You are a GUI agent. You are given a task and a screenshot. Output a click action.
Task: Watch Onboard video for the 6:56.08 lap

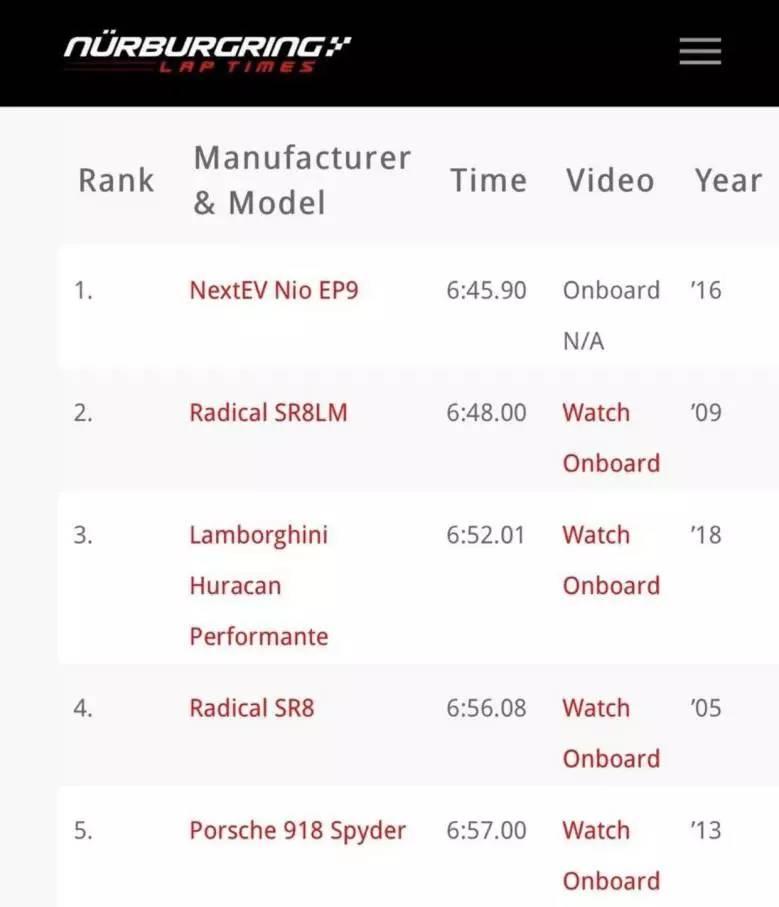(610, 733)
